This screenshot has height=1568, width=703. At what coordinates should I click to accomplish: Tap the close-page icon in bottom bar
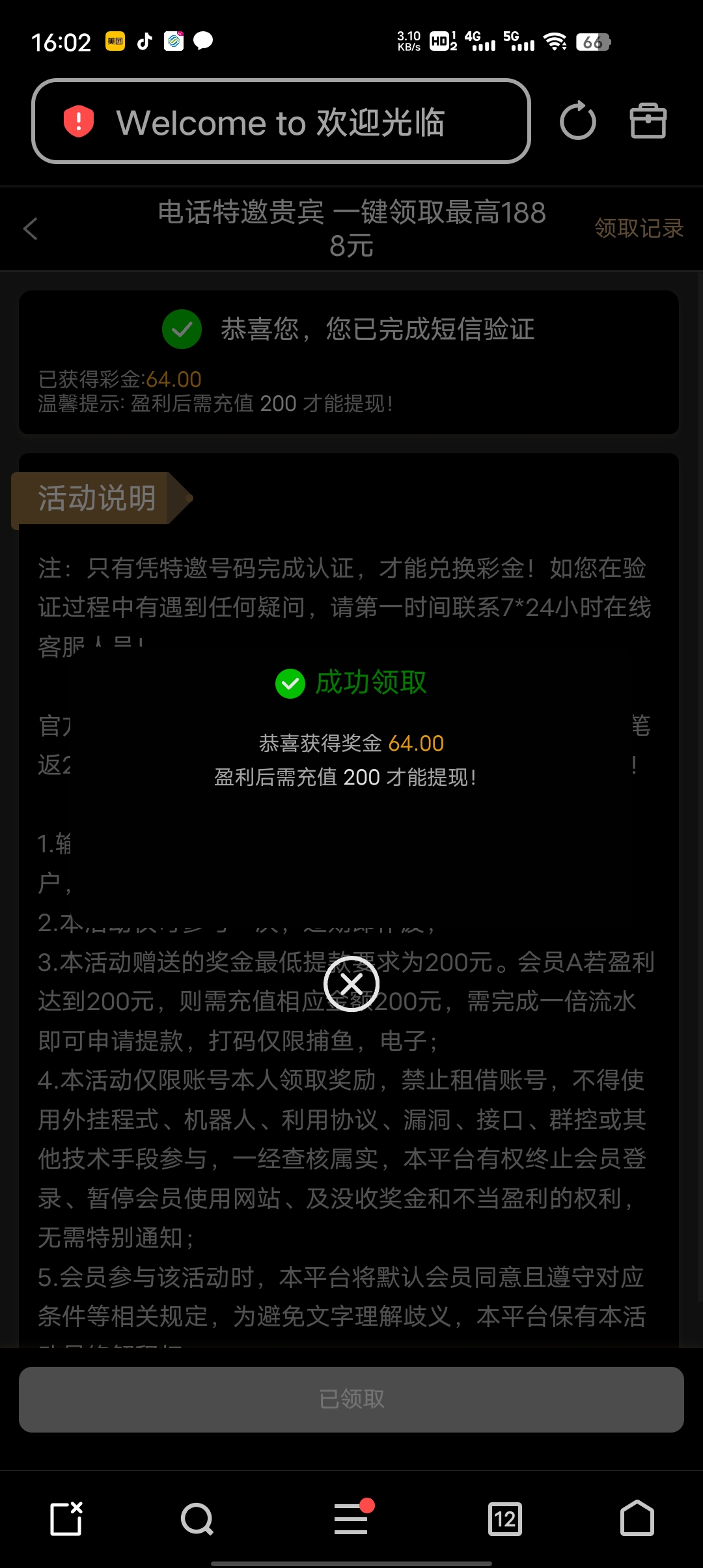tap(66, 1519)
